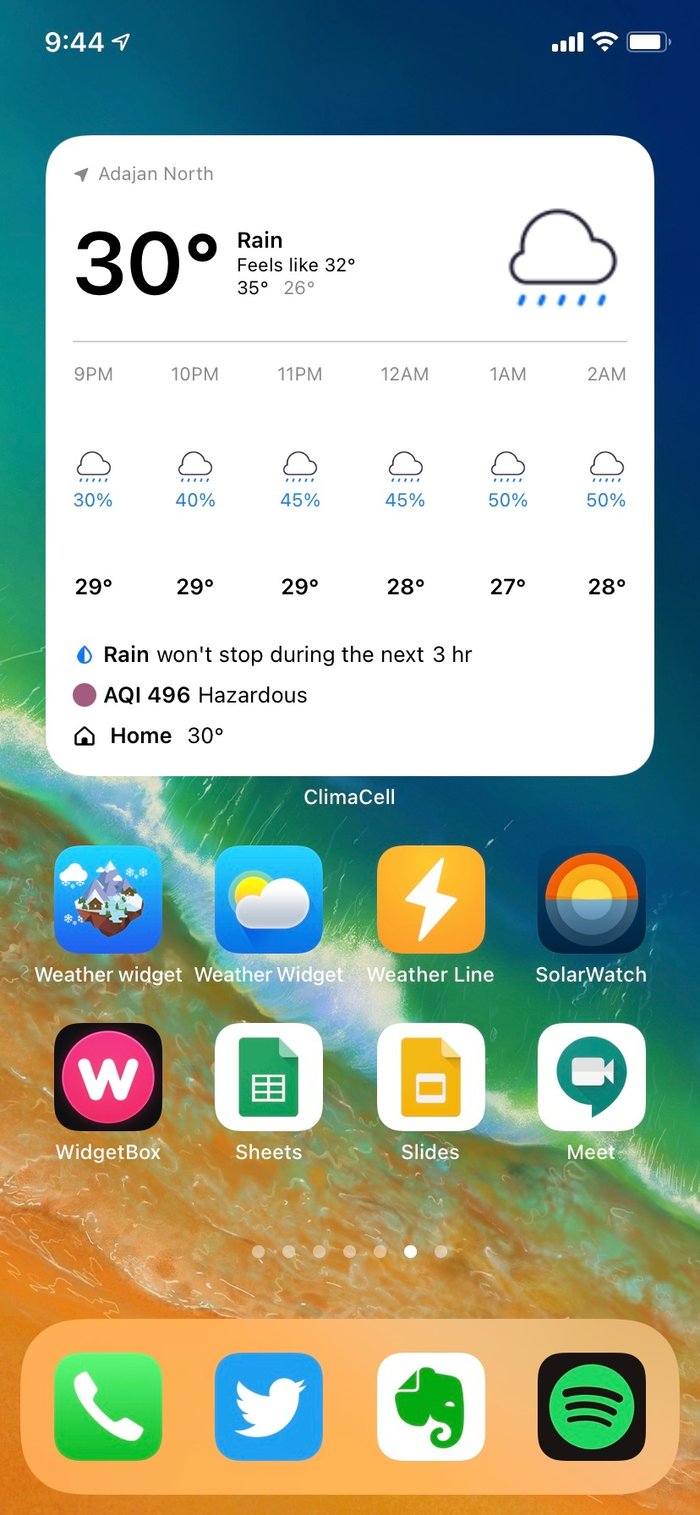The width and height of the screenshot is (700, 1515).
Task: Open Google Sheets
Action: (269, 1077)
